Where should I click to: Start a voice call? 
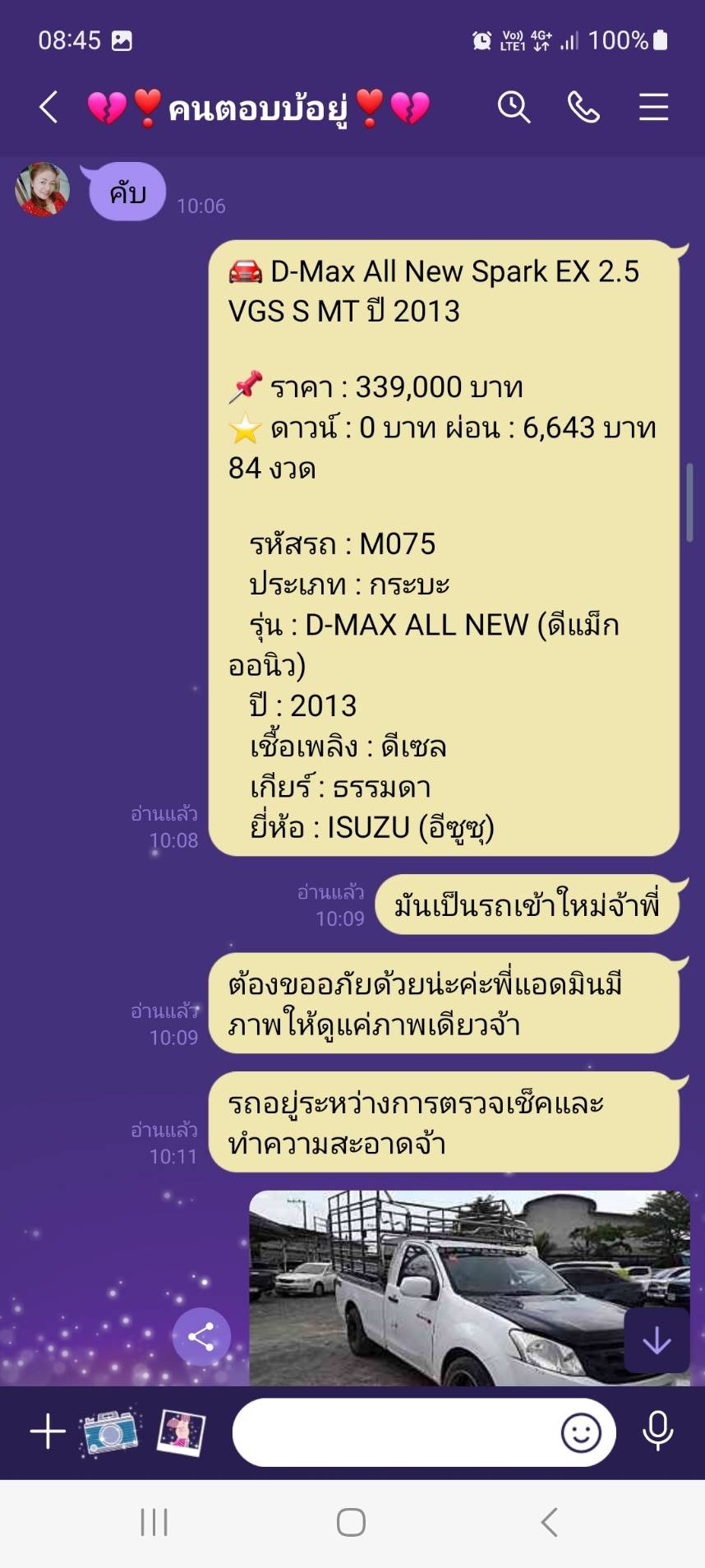pos(583,107)
